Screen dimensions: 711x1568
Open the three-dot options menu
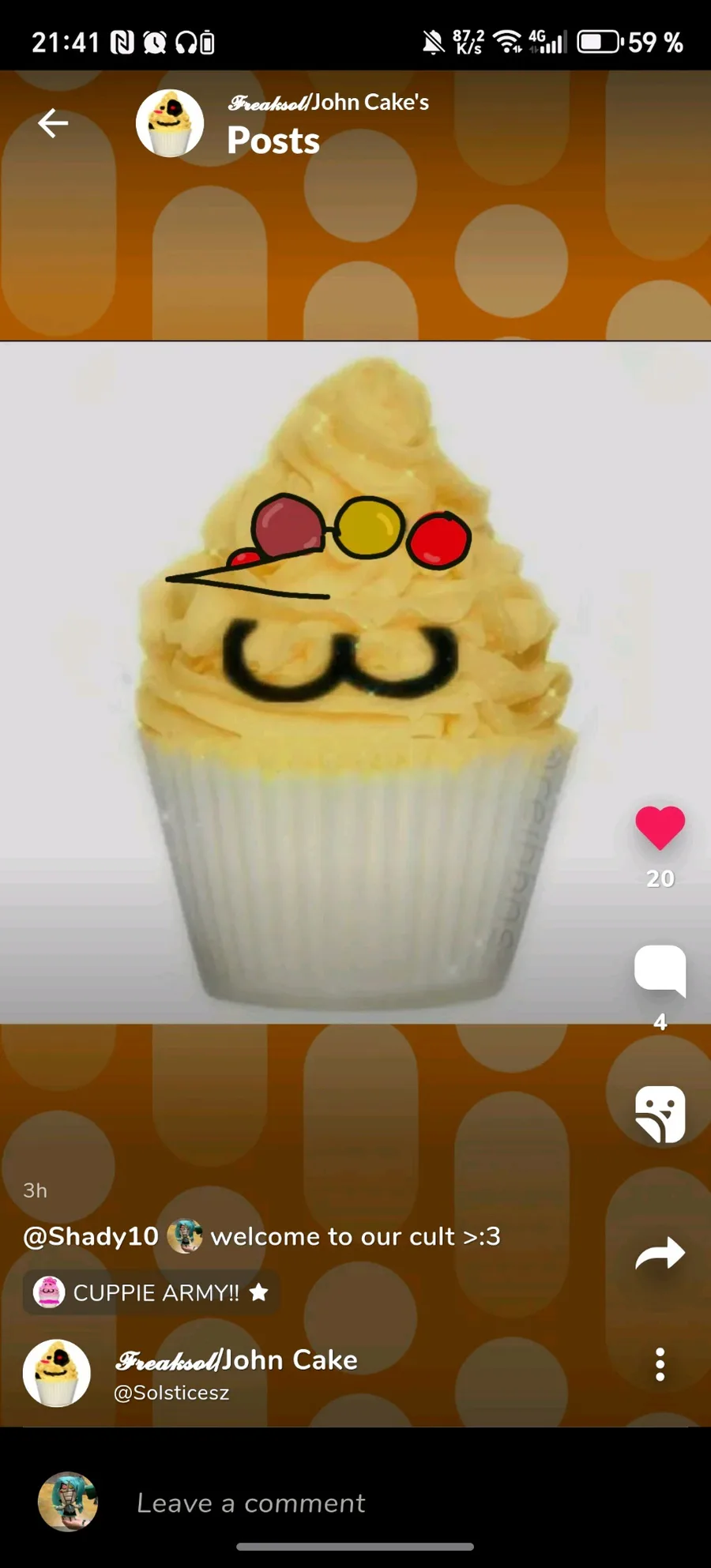660,1364
